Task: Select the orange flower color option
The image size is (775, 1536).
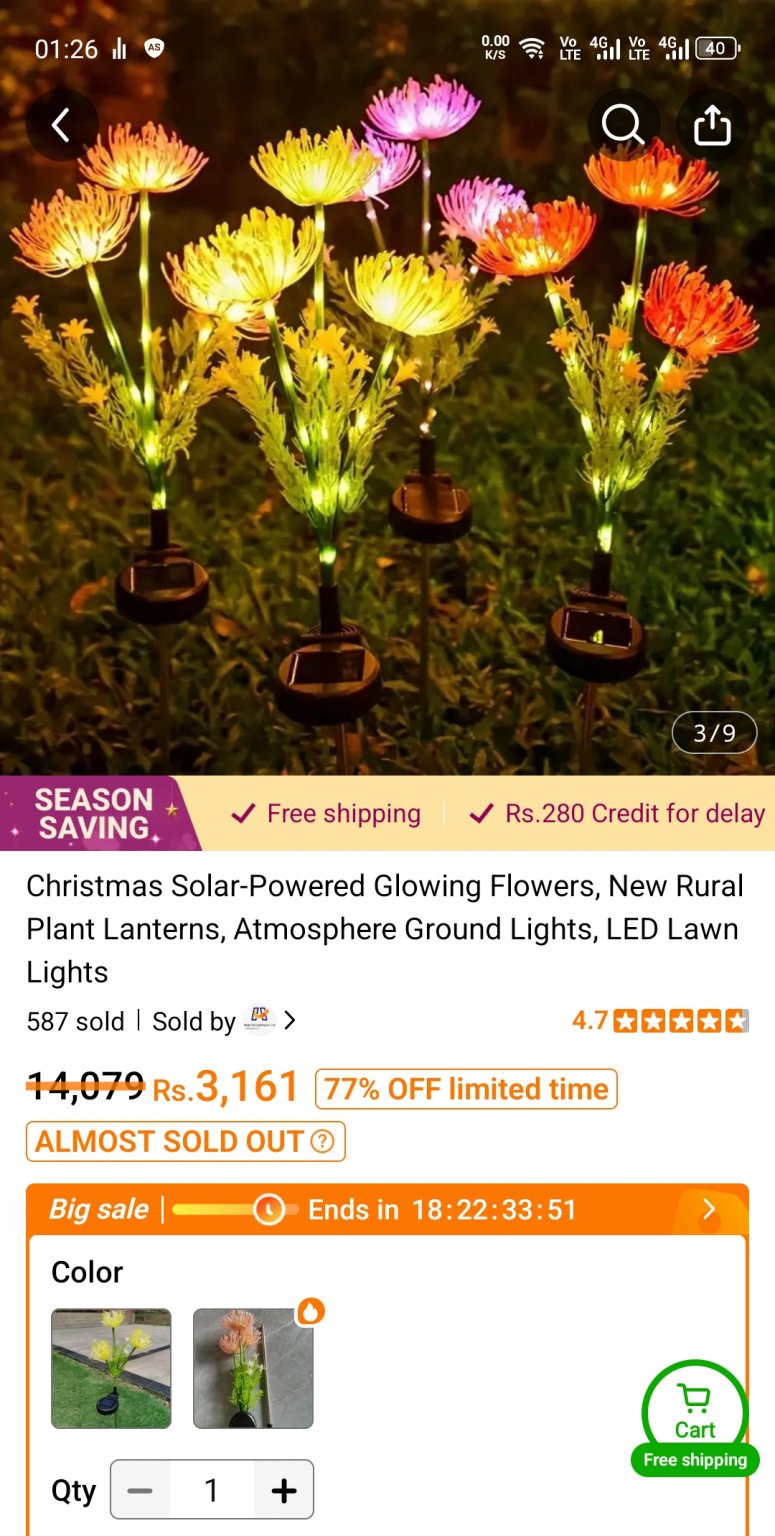Action: [253, 1368]
